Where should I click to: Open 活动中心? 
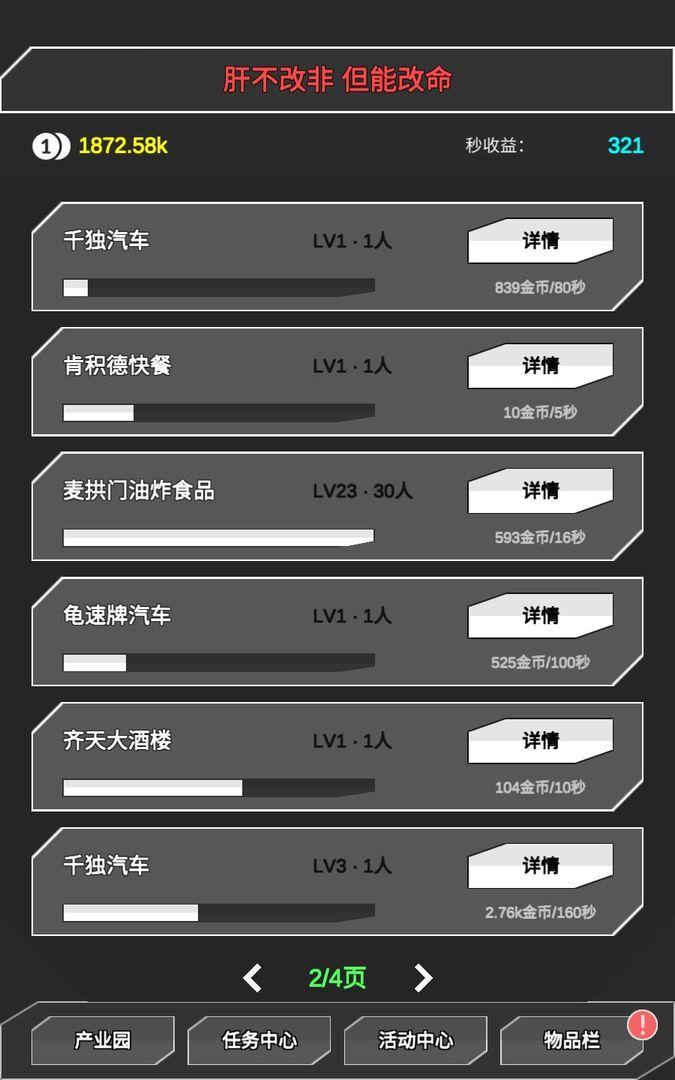(x=415, y=1041)
